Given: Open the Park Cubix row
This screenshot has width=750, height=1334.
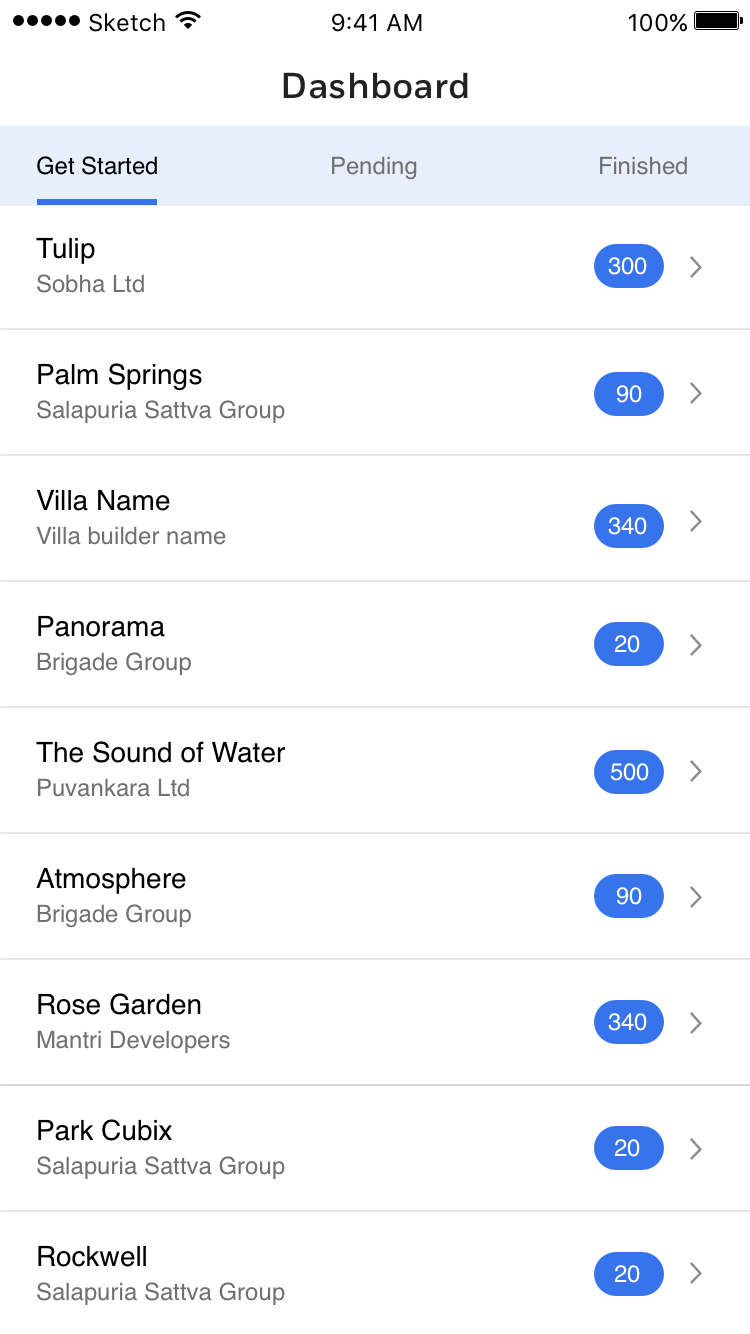Looking at the screenshot, I should click(374, 1148).
